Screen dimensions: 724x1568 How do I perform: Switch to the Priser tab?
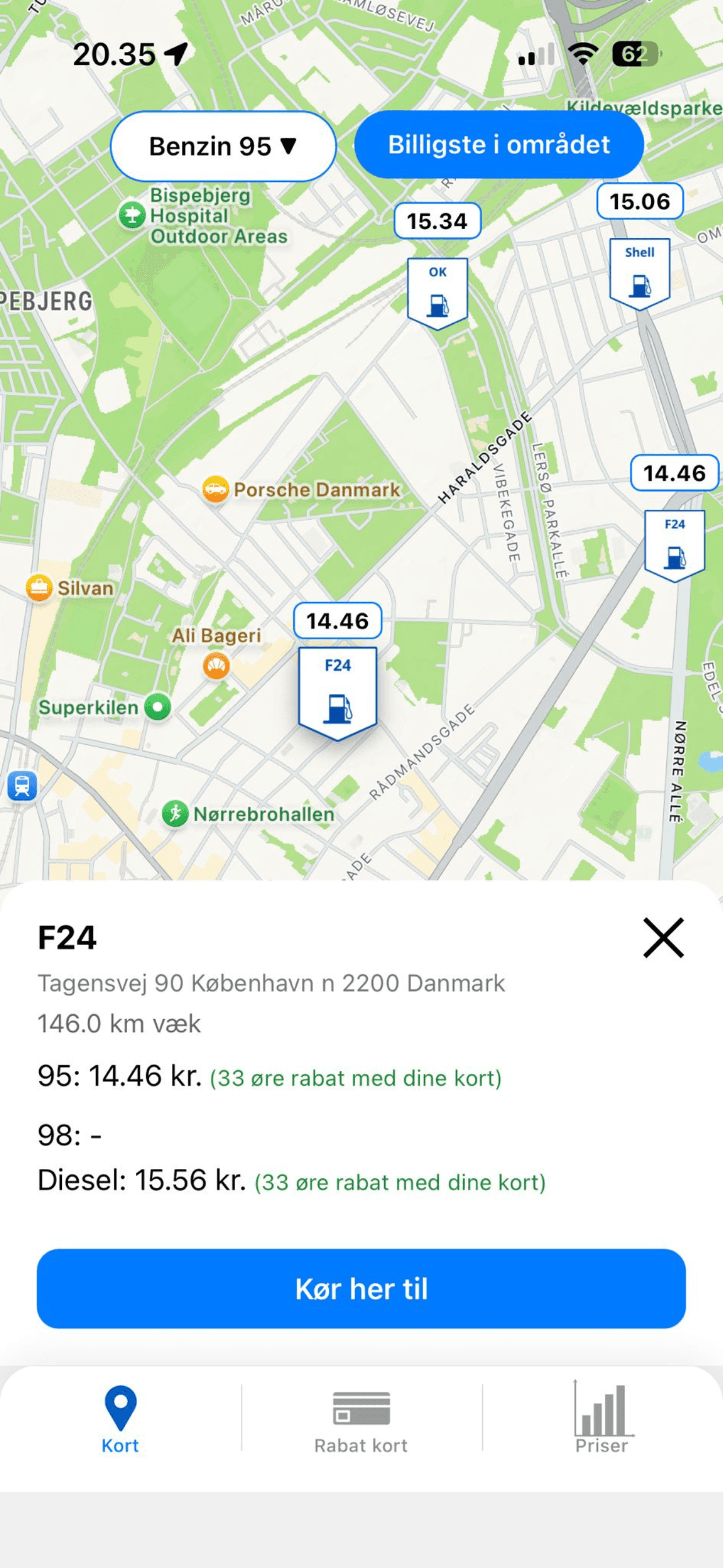tap(602, 1422)
